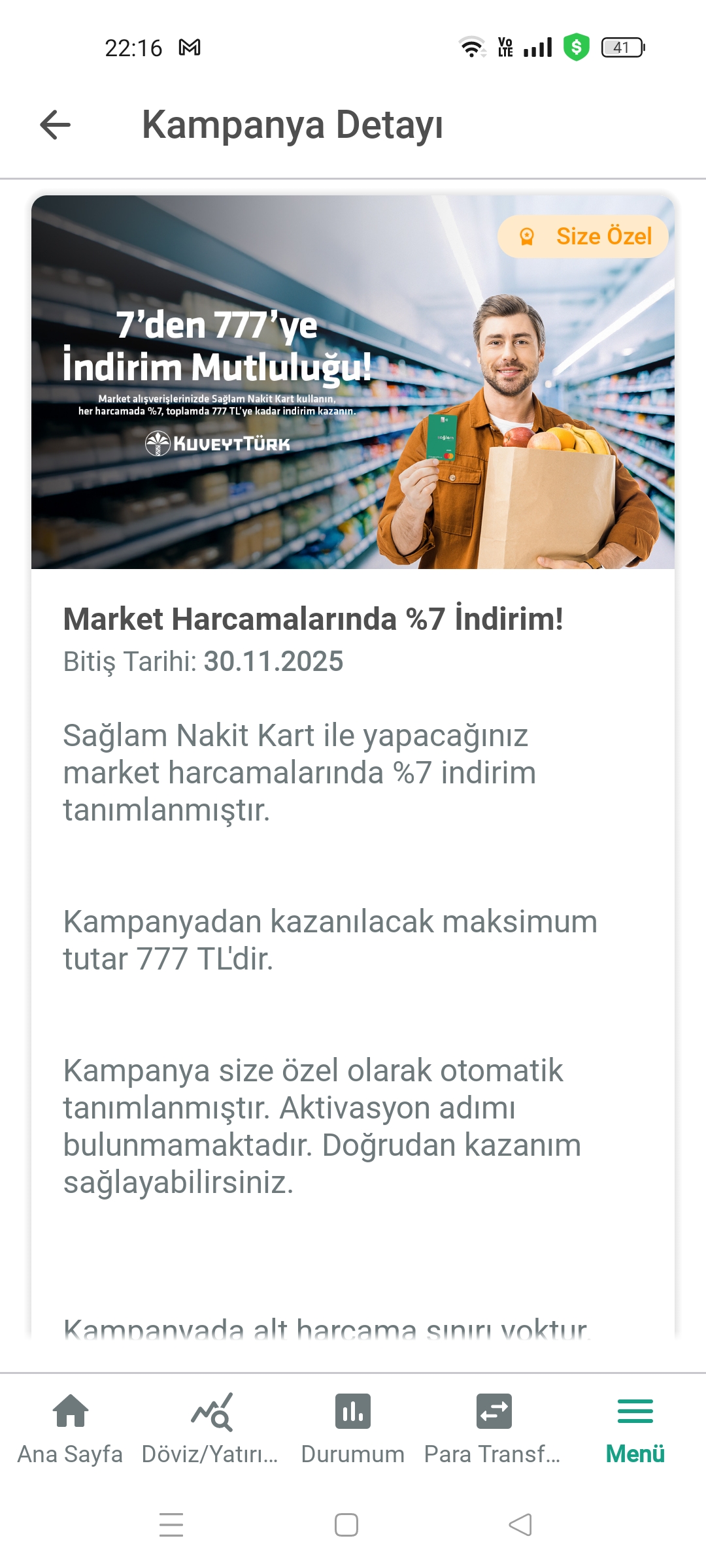Tap the system home button
Image resolution: width=706 pixels, height=1568 pixels.
click(346, 1525)
